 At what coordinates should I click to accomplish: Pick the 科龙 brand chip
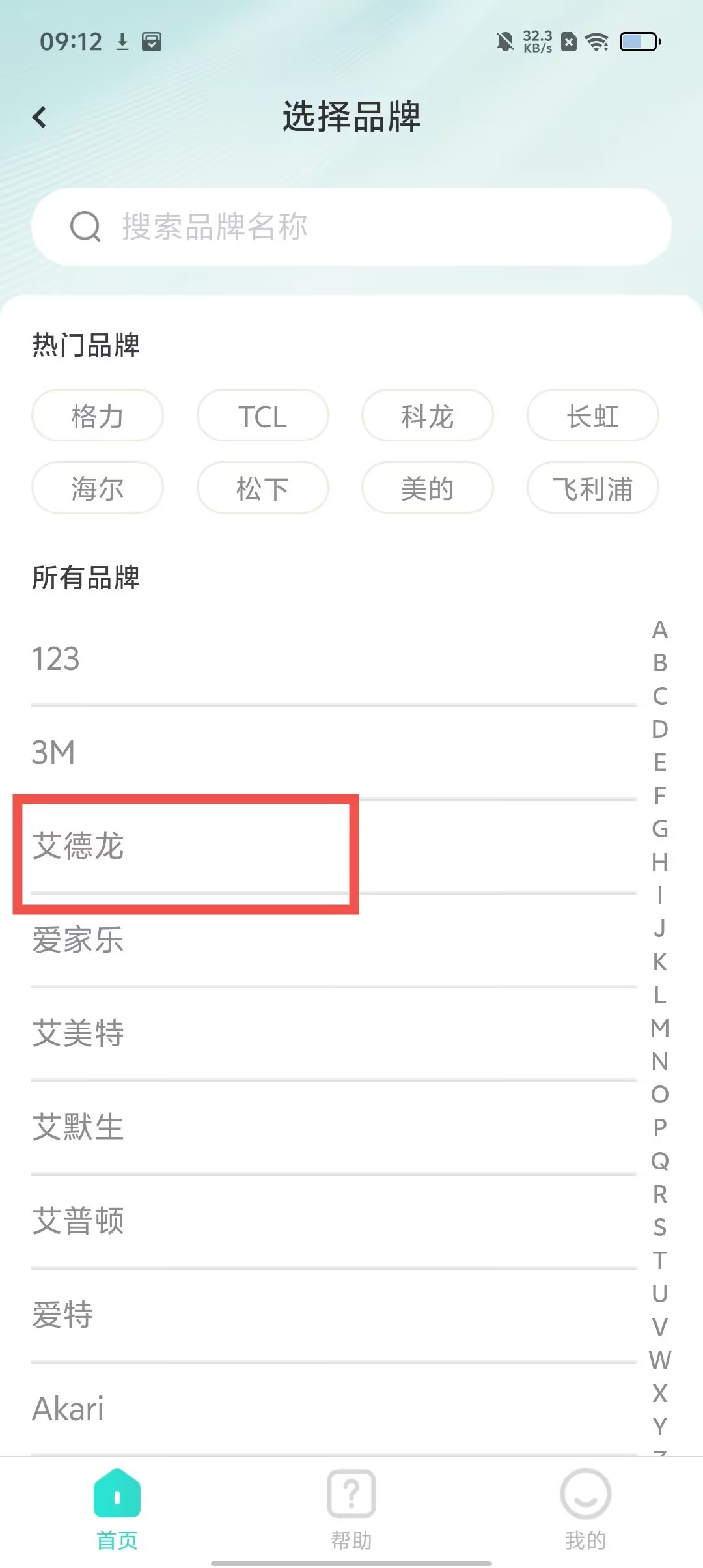427,416
